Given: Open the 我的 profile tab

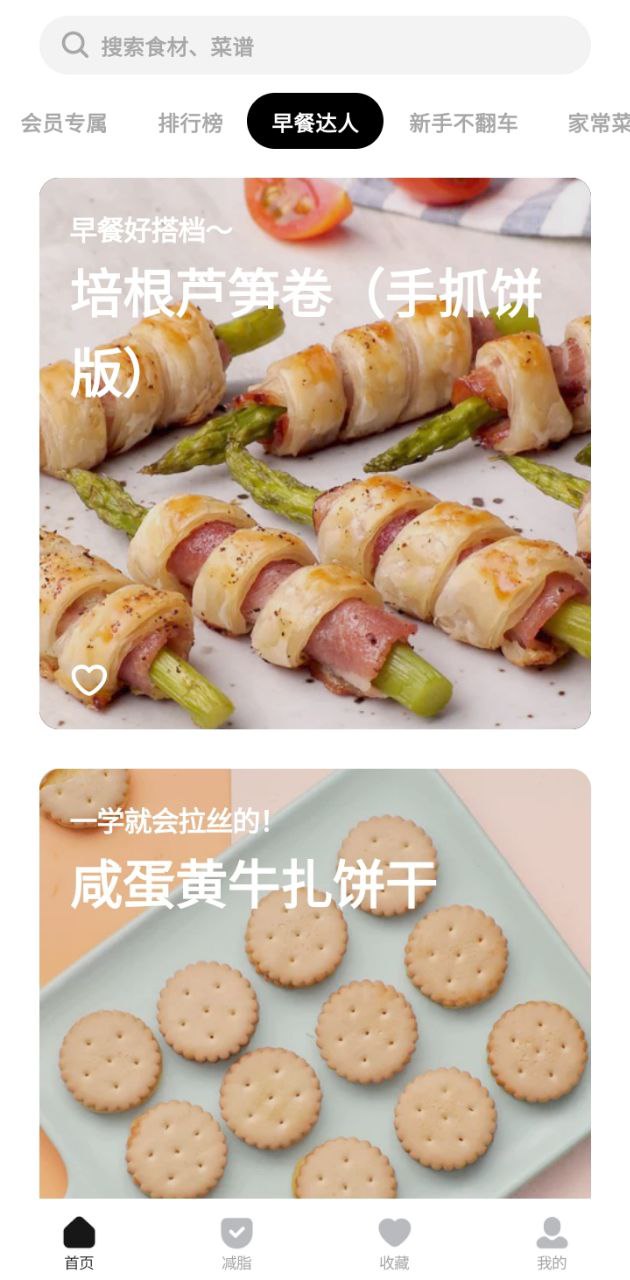Looking at the screenshot, I should point(551,1243).
